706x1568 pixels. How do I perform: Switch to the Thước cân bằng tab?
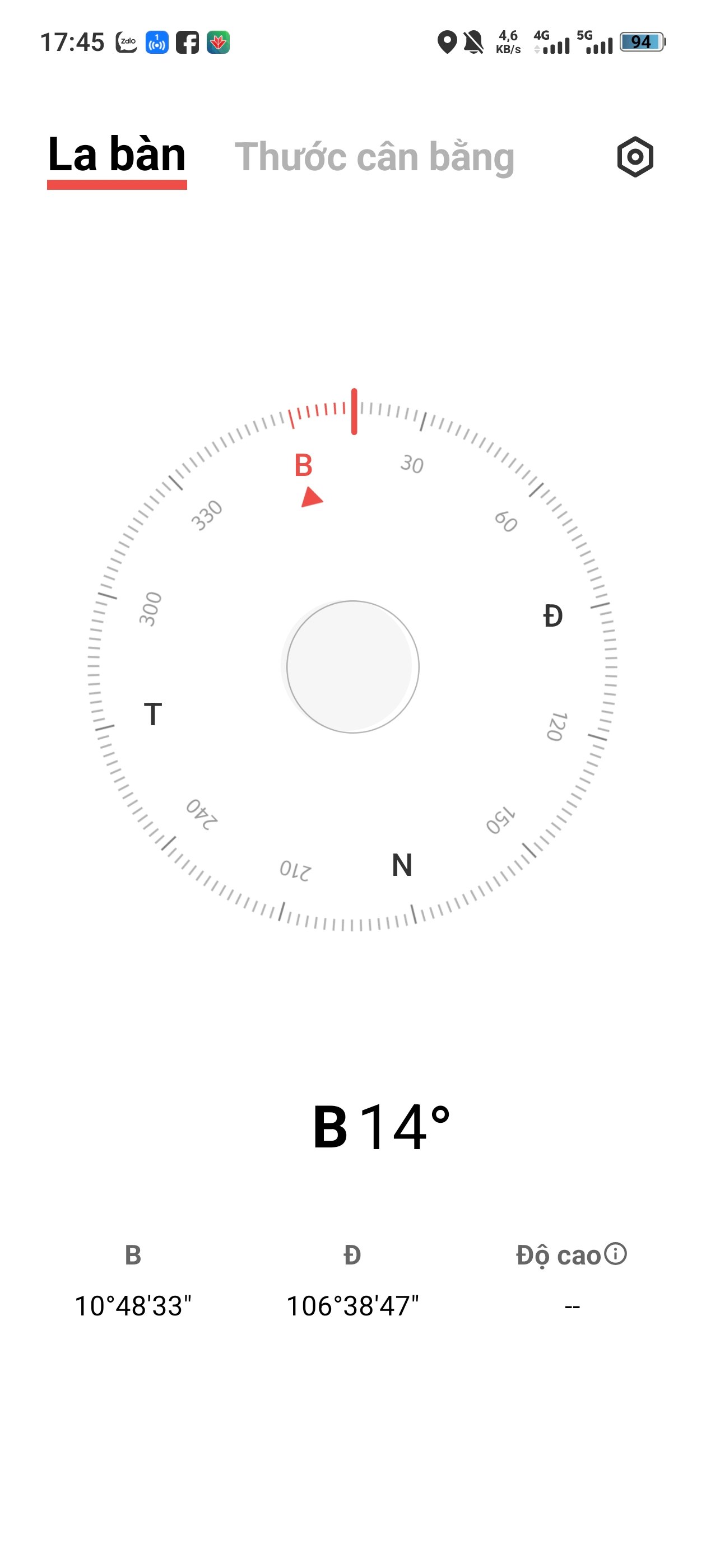coord(374,157)
